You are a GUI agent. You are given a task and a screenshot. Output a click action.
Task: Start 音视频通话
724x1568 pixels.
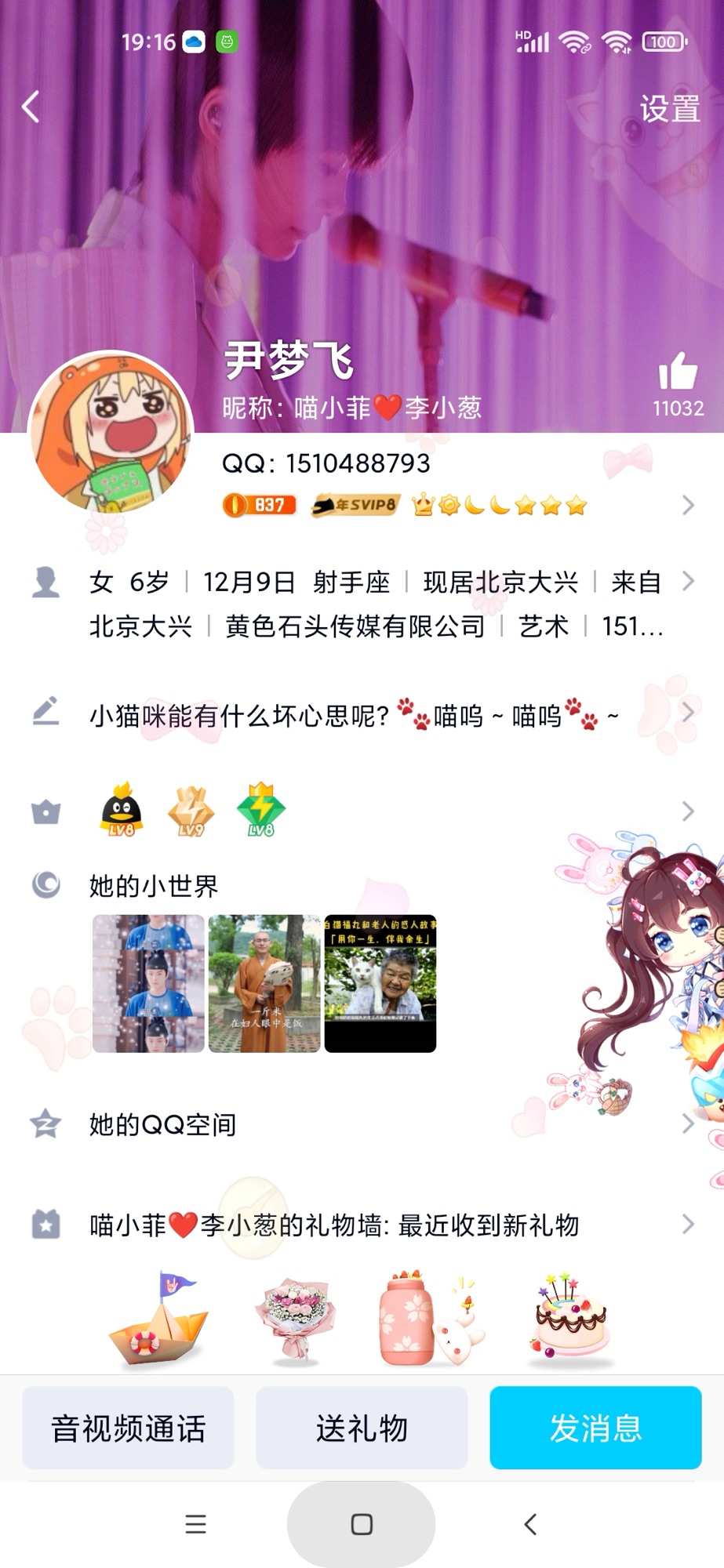pyautogui.click(x=128, y=1428)
